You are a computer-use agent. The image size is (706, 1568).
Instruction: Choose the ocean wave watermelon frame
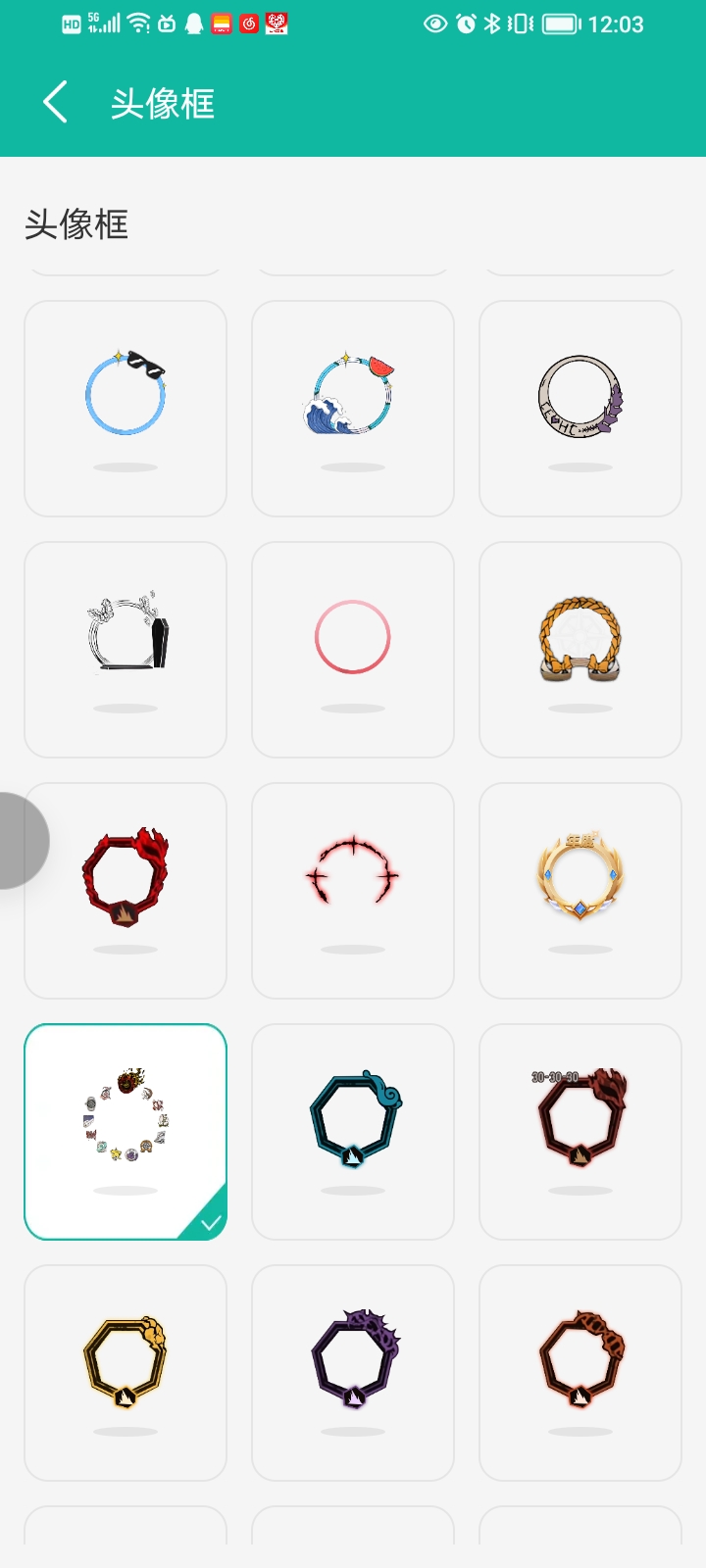353,408
